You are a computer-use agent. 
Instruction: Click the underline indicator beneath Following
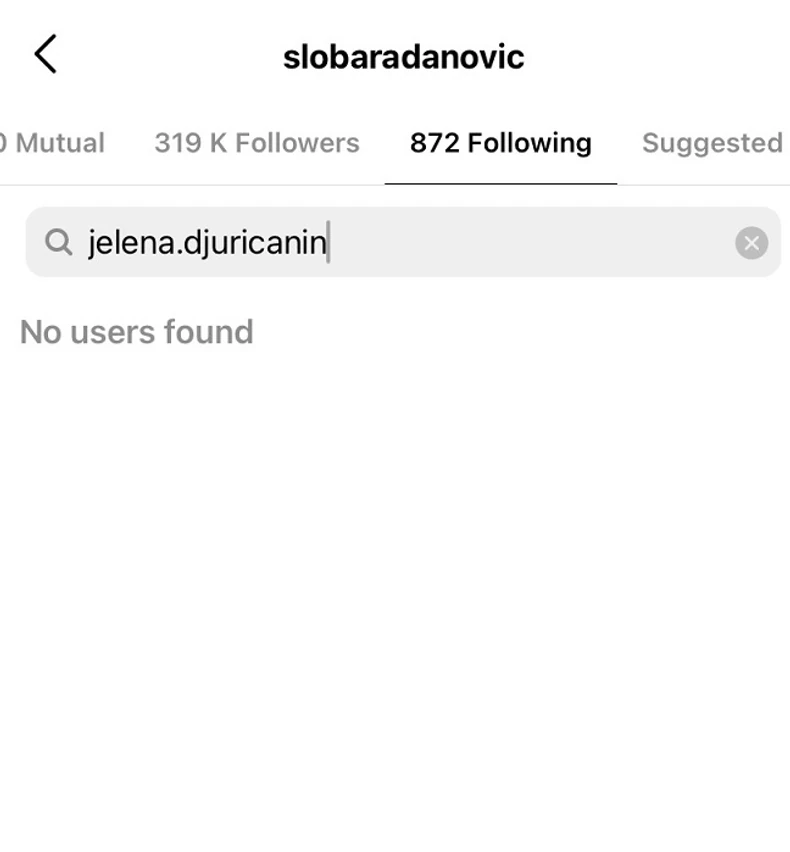[x=500, y=181]
